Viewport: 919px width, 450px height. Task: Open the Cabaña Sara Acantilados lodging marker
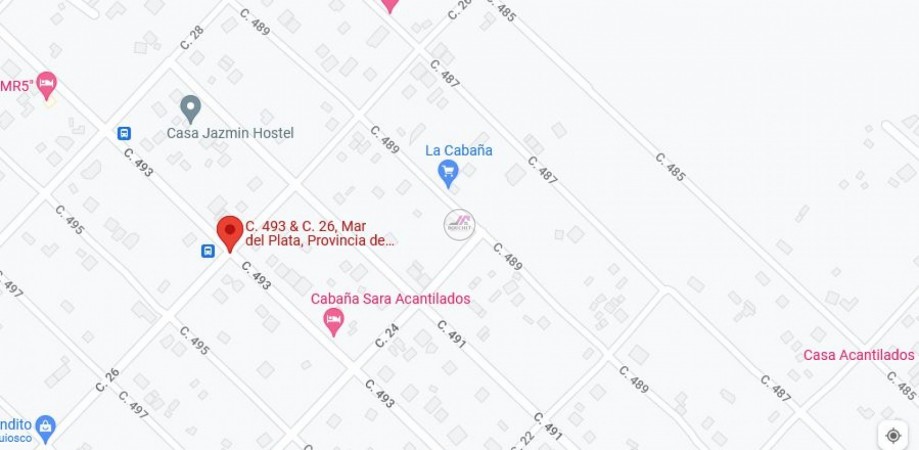334,321
